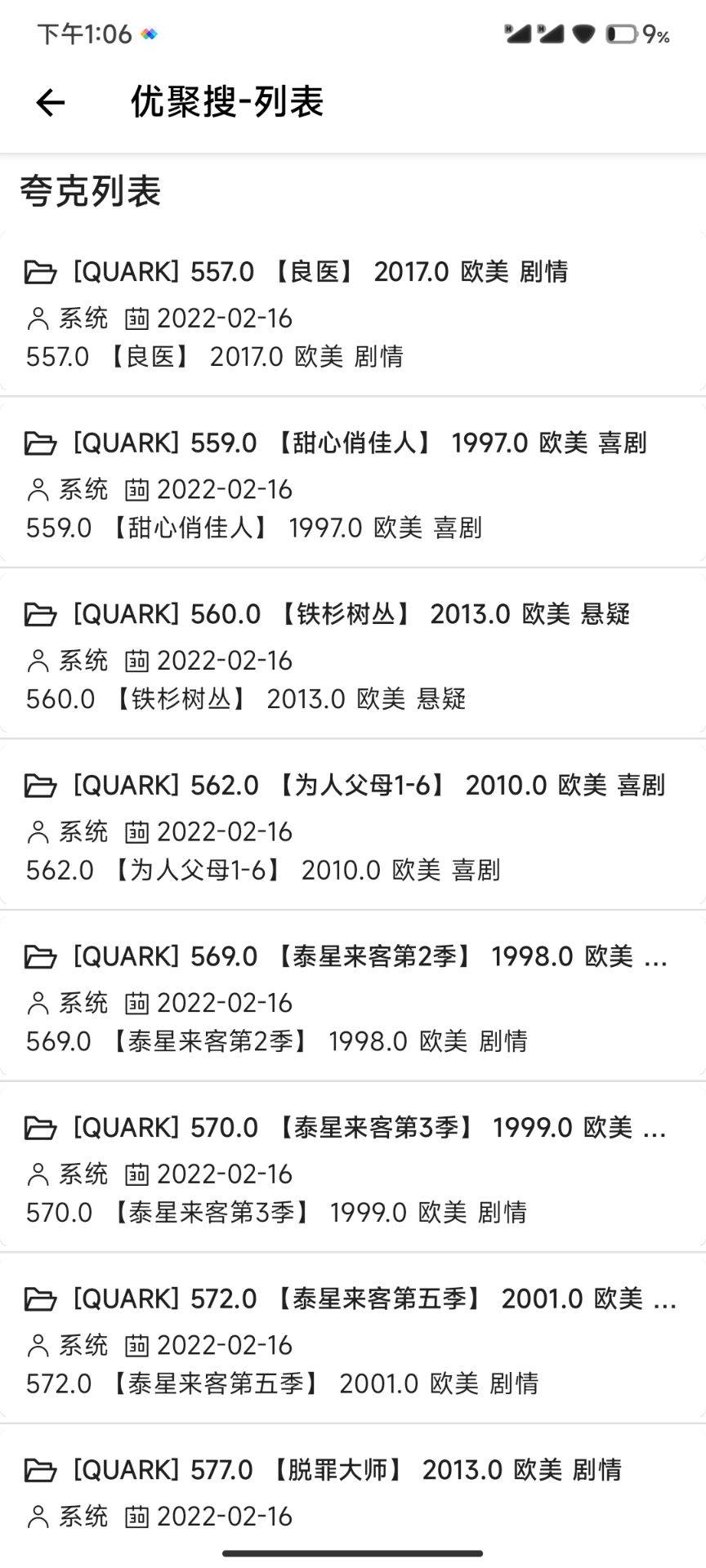Select the 甜心俏佳人 1997 list item

click(x=351, y=443)
